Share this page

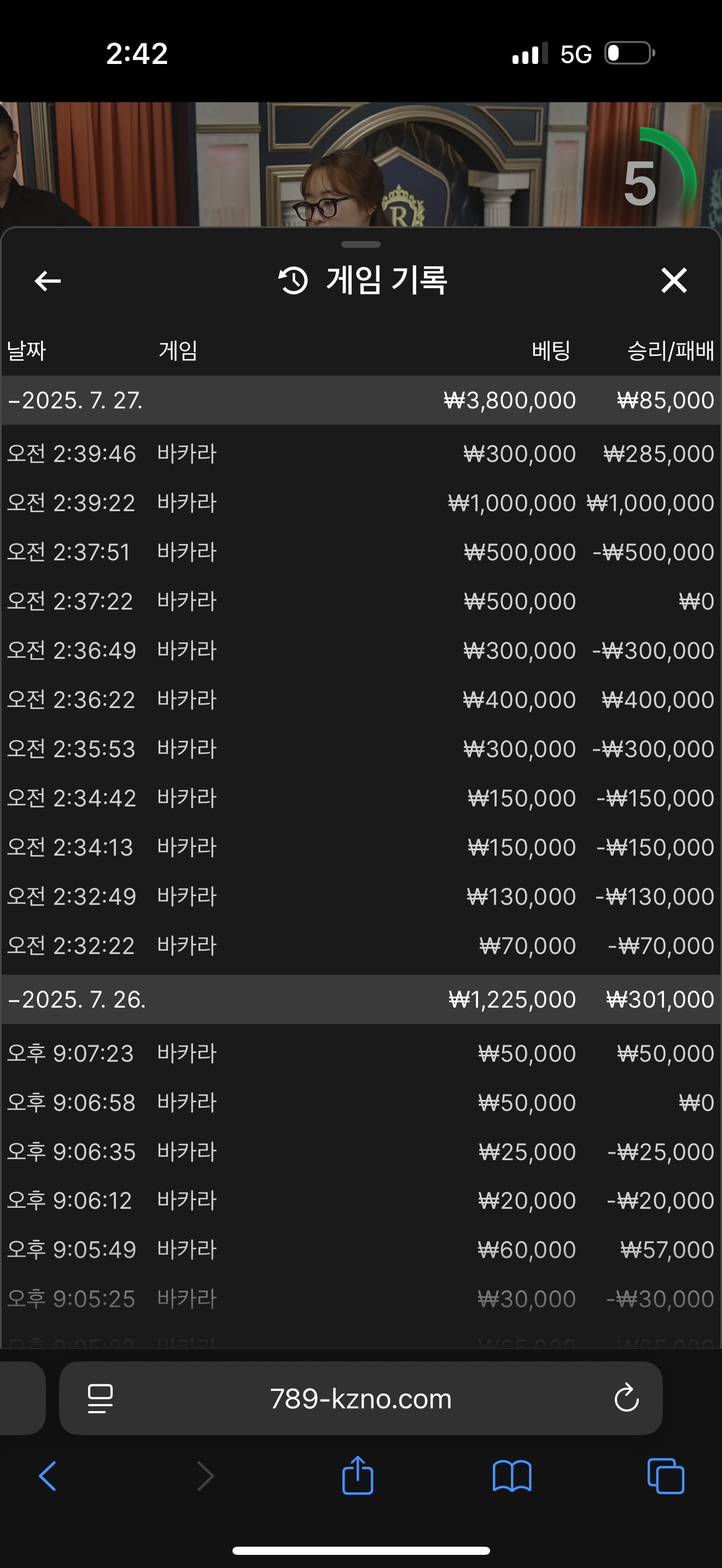tap(357, 1475)
